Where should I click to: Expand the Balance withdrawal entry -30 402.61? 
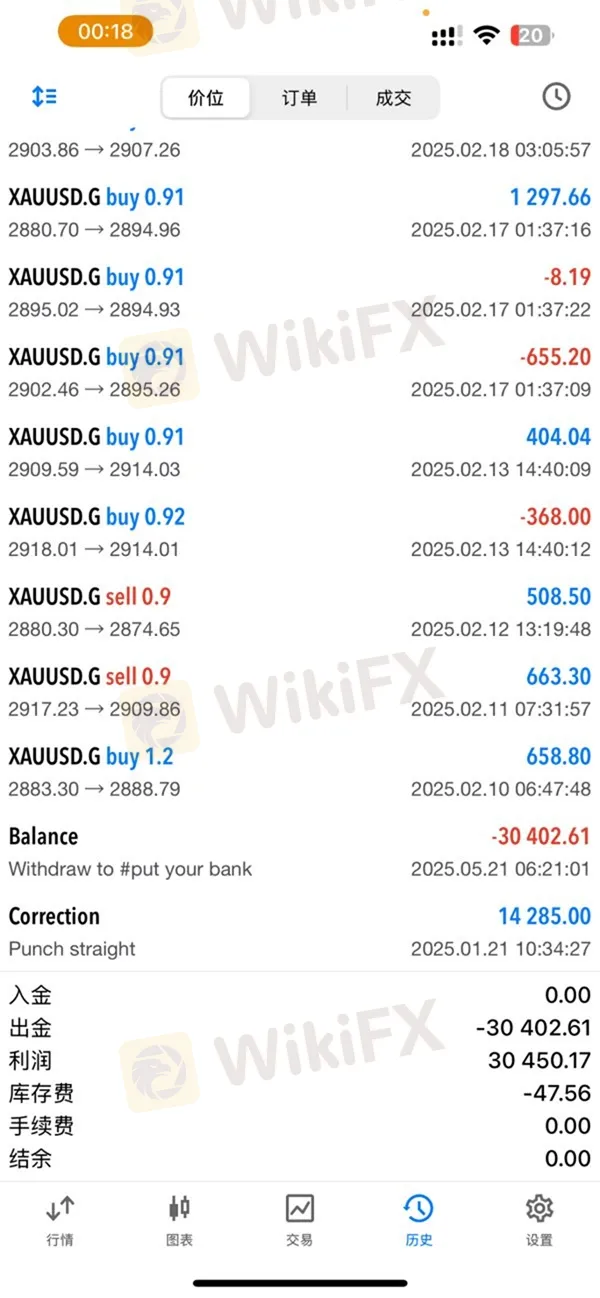pos(299,852)
